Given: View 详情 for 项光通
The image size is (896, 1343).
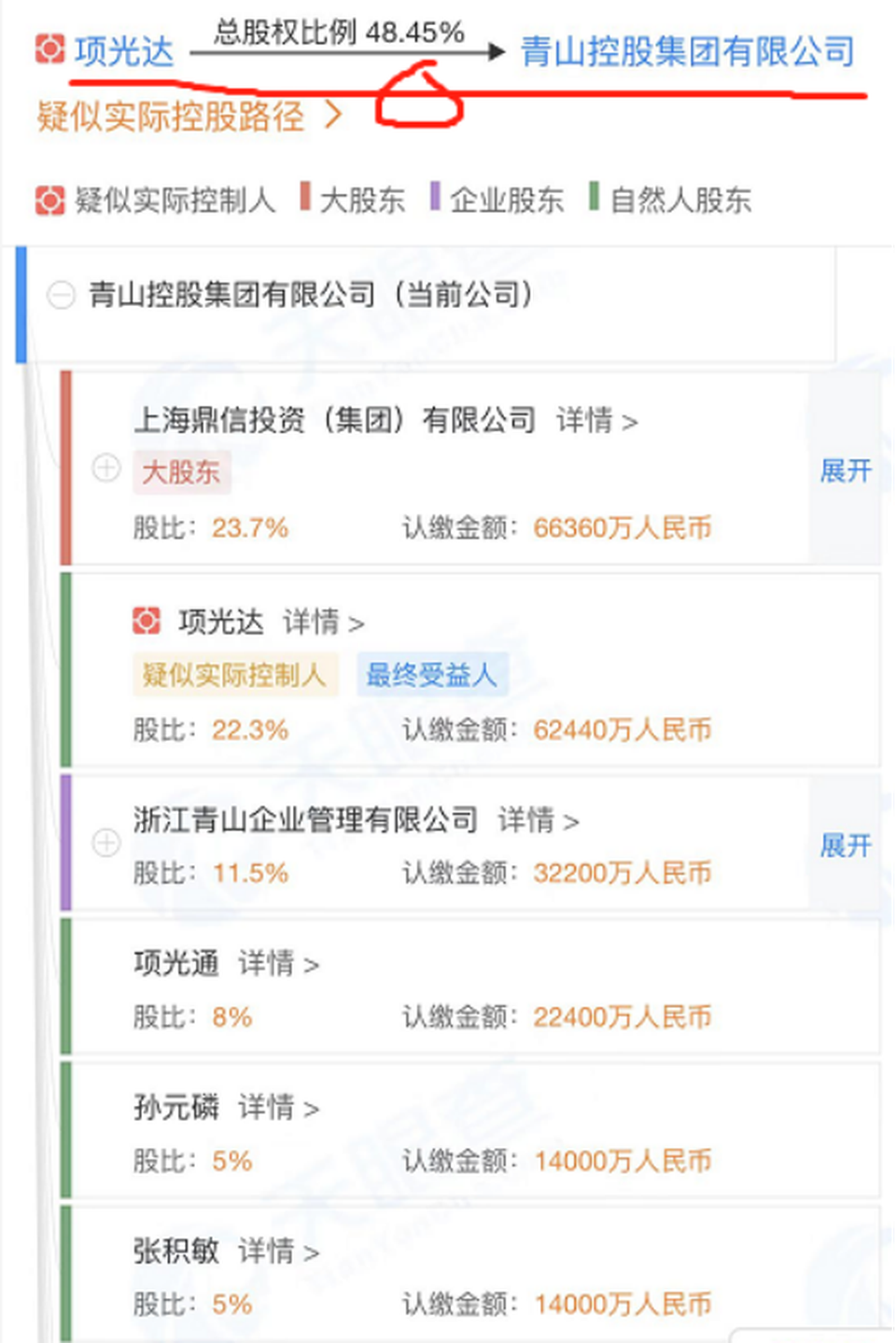Looking at the screenshot, I should coord(277,963).
